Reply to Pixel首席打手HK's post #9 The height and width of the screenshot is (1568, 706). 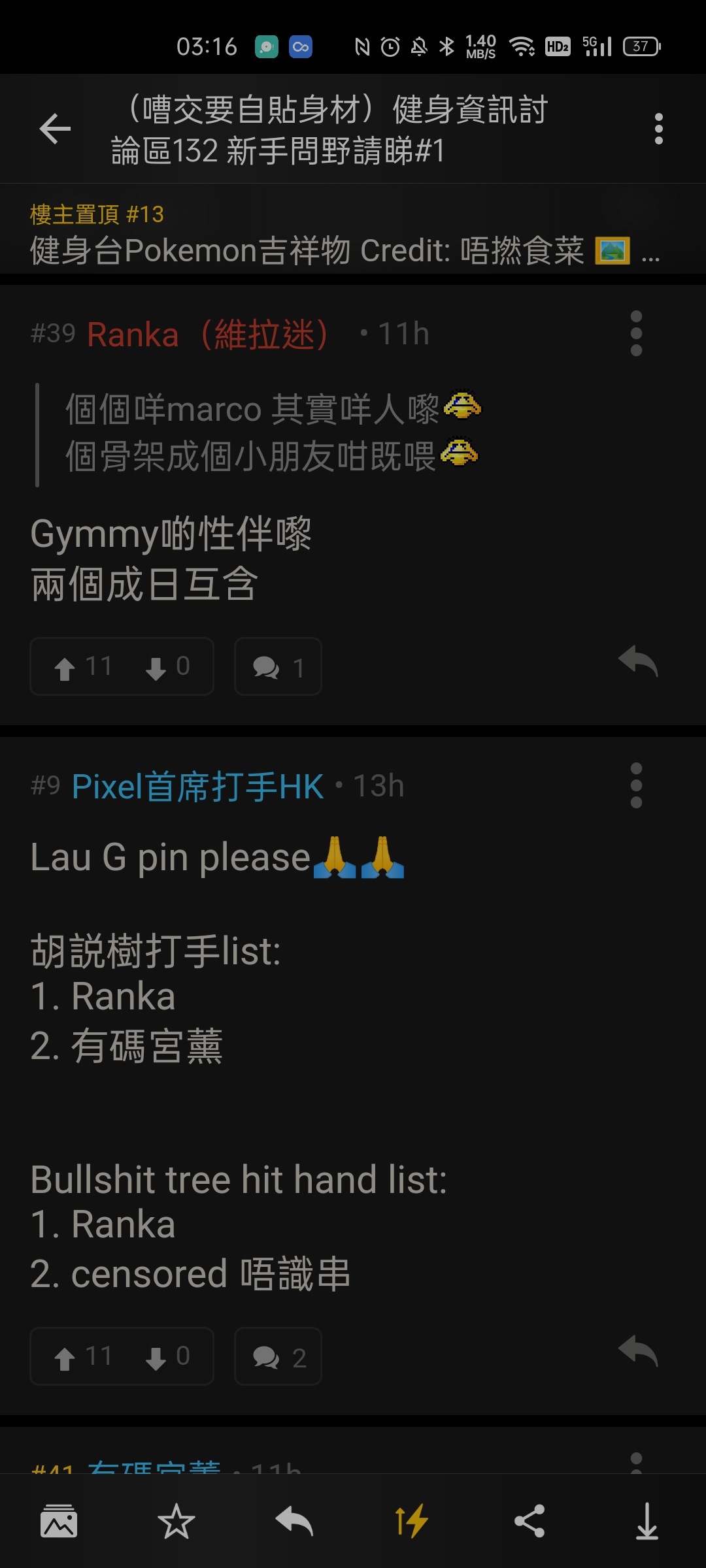638,1351
